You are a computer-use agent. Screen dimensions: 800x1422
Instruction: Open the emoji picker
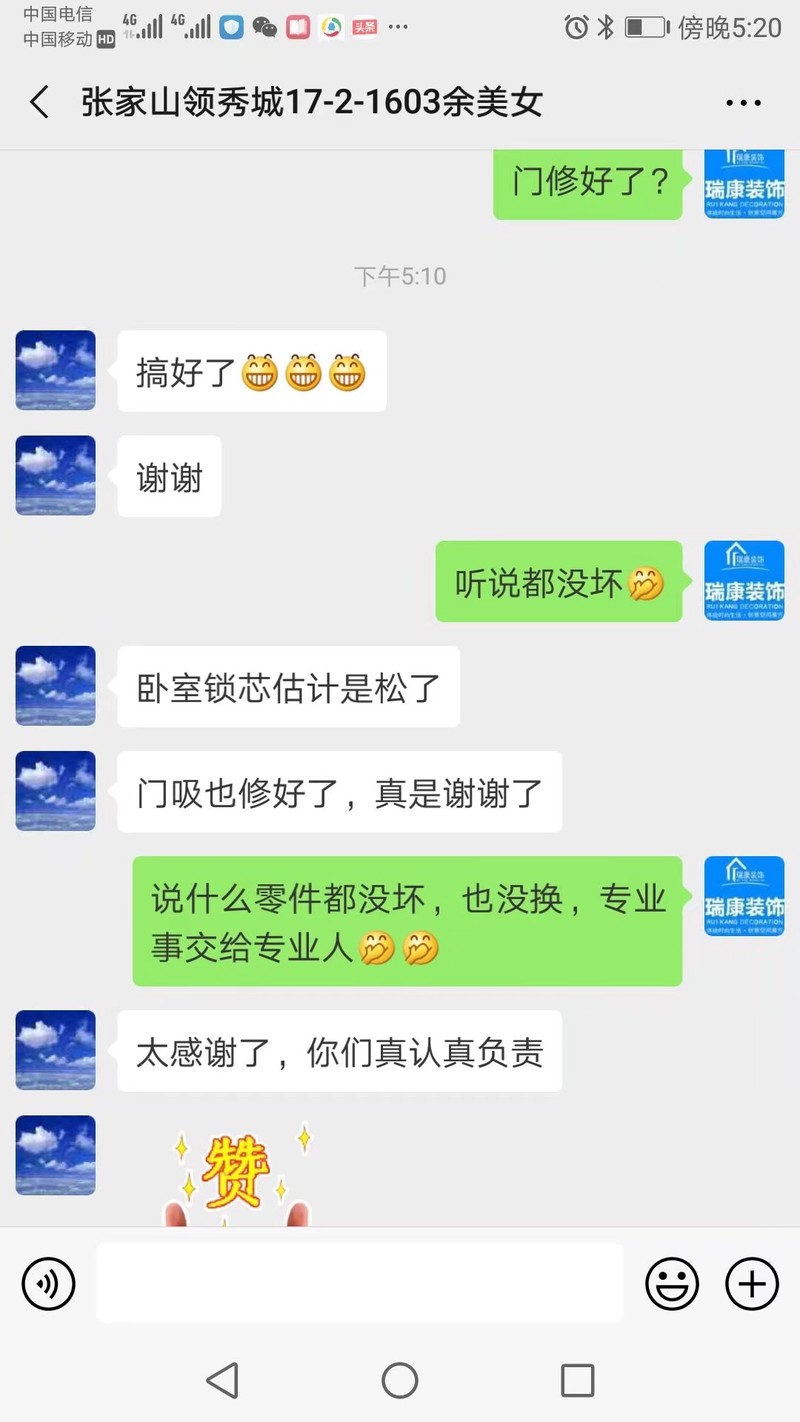(672, 1283)
